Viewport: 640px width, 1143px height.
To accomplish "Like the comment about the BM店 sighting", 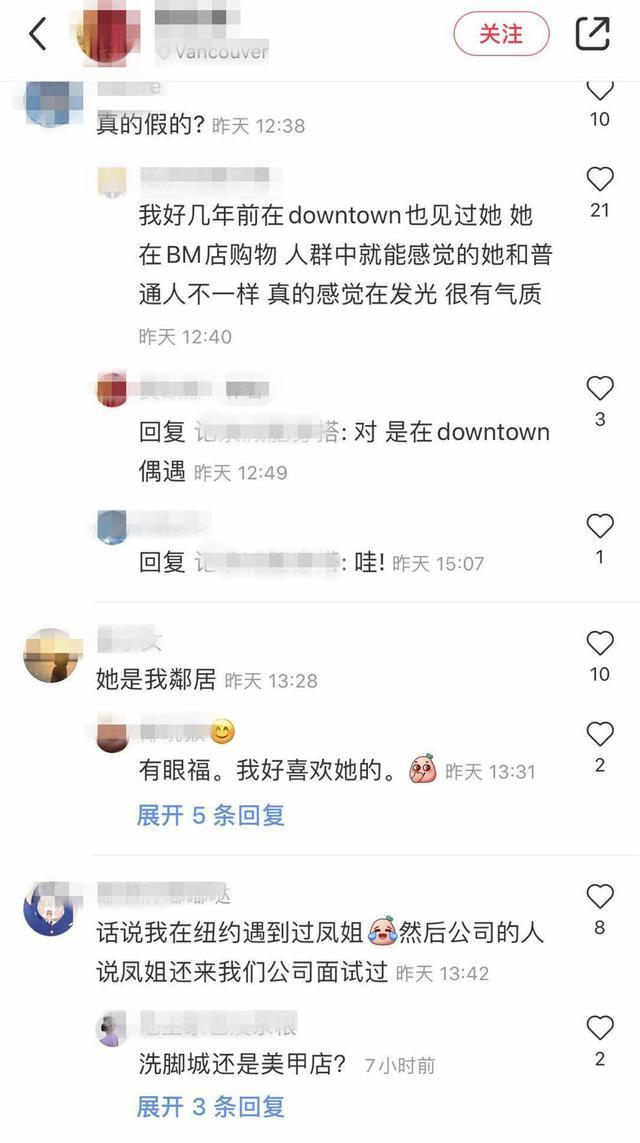I will (599, 180).
